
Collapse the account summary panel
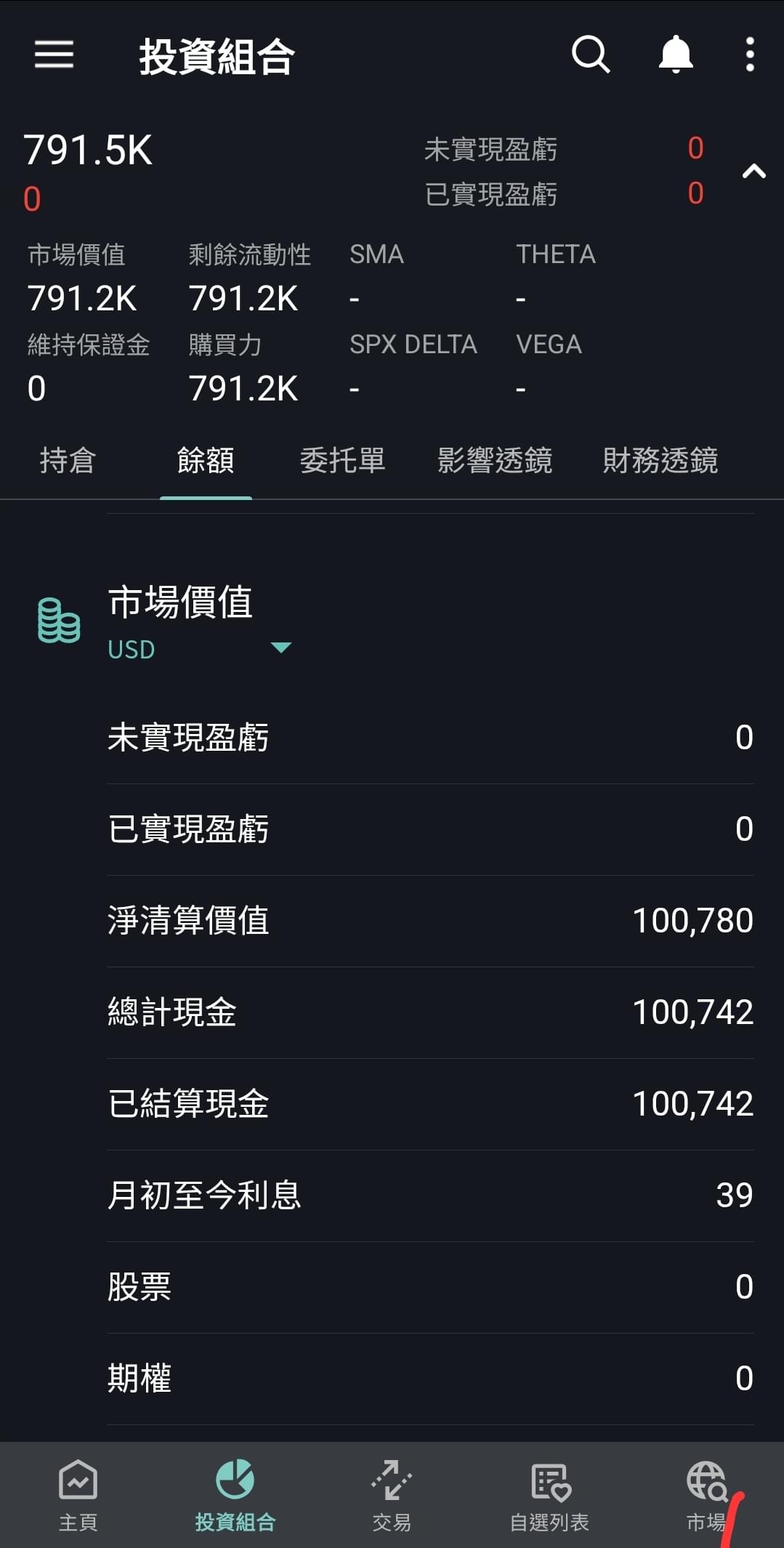coord(752,170)
